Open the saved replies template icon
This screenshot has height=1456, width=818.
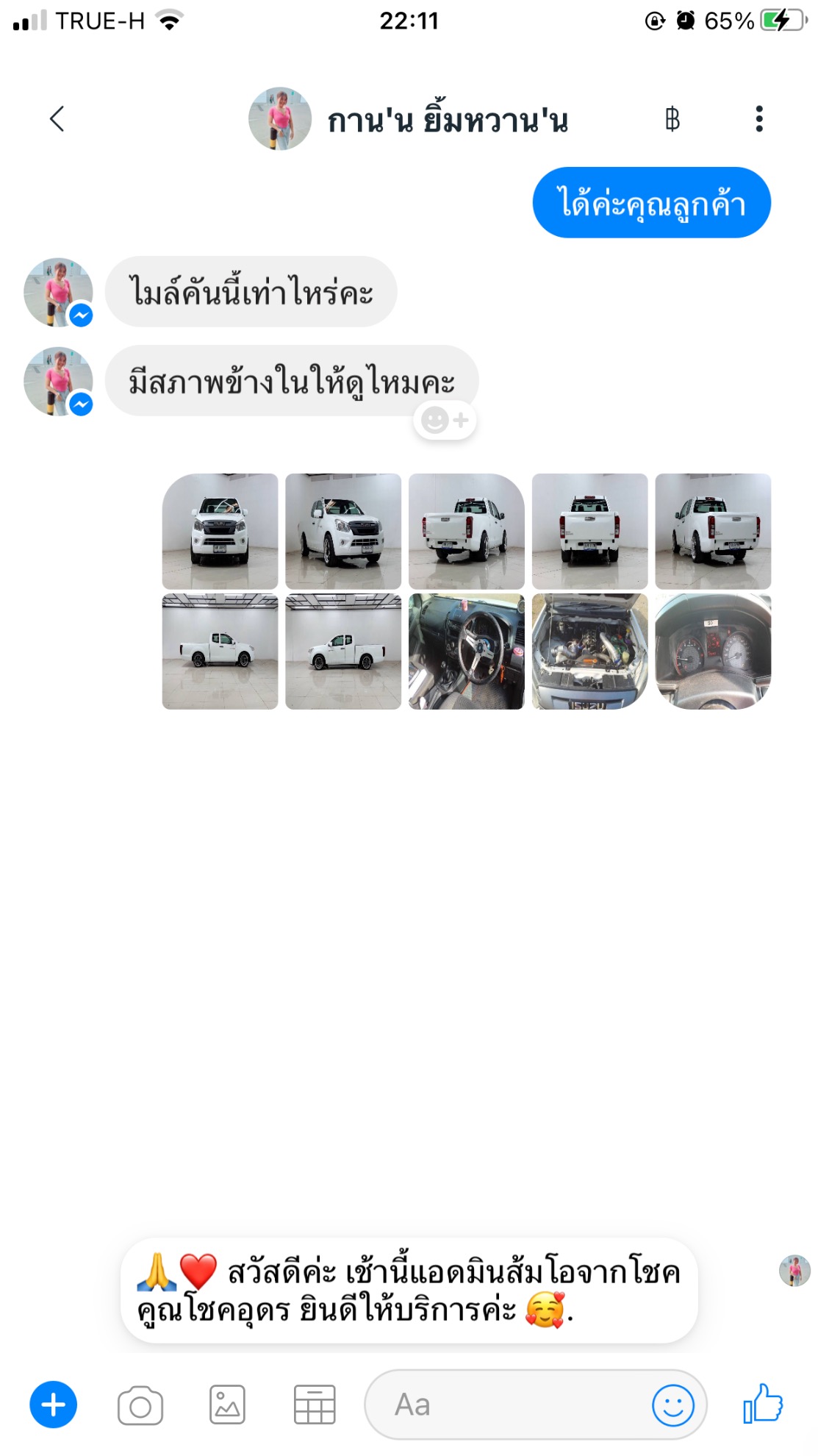point(315,1405)
